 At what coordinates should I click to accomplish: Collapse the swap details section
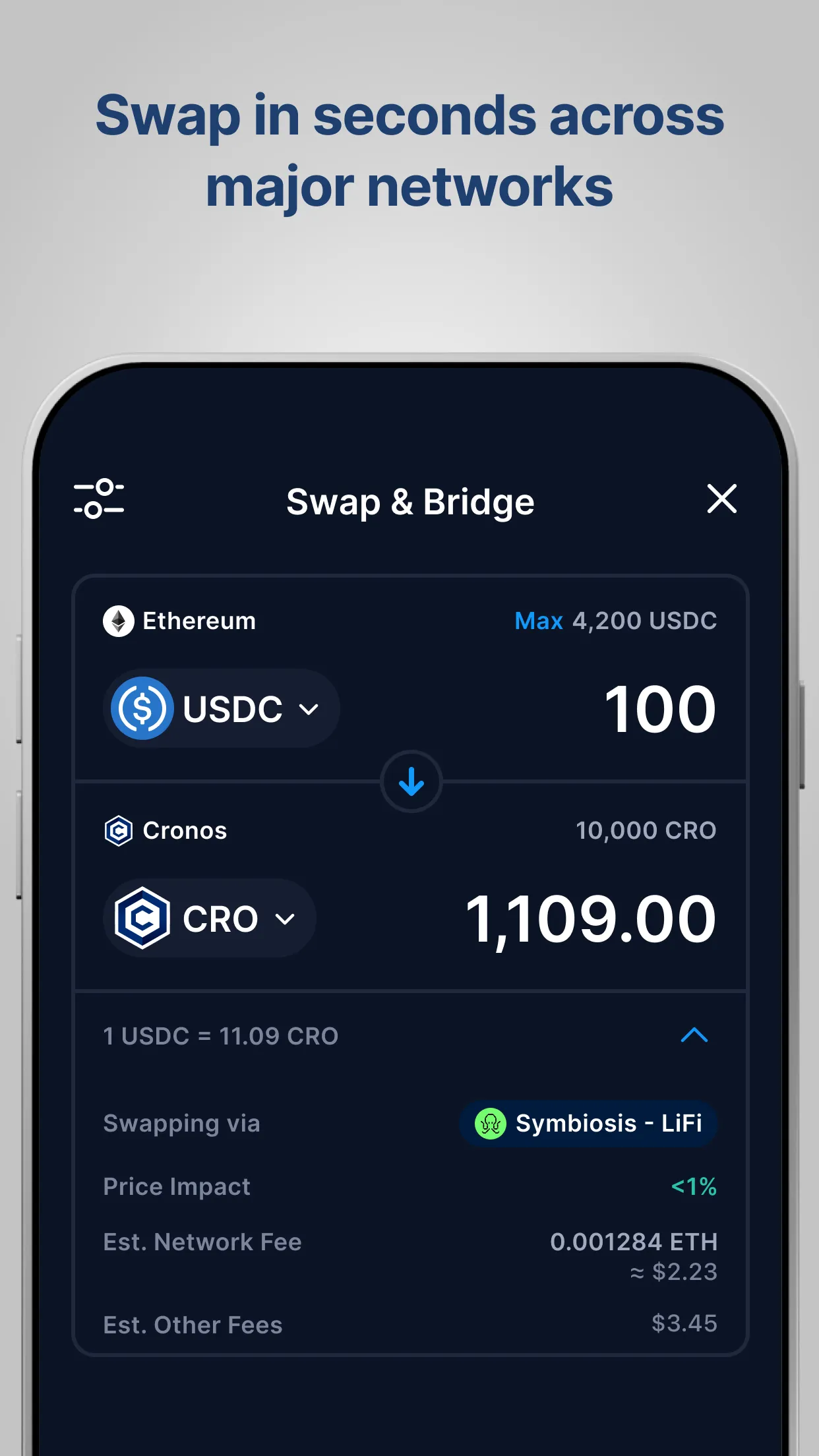pos(693,1035)
